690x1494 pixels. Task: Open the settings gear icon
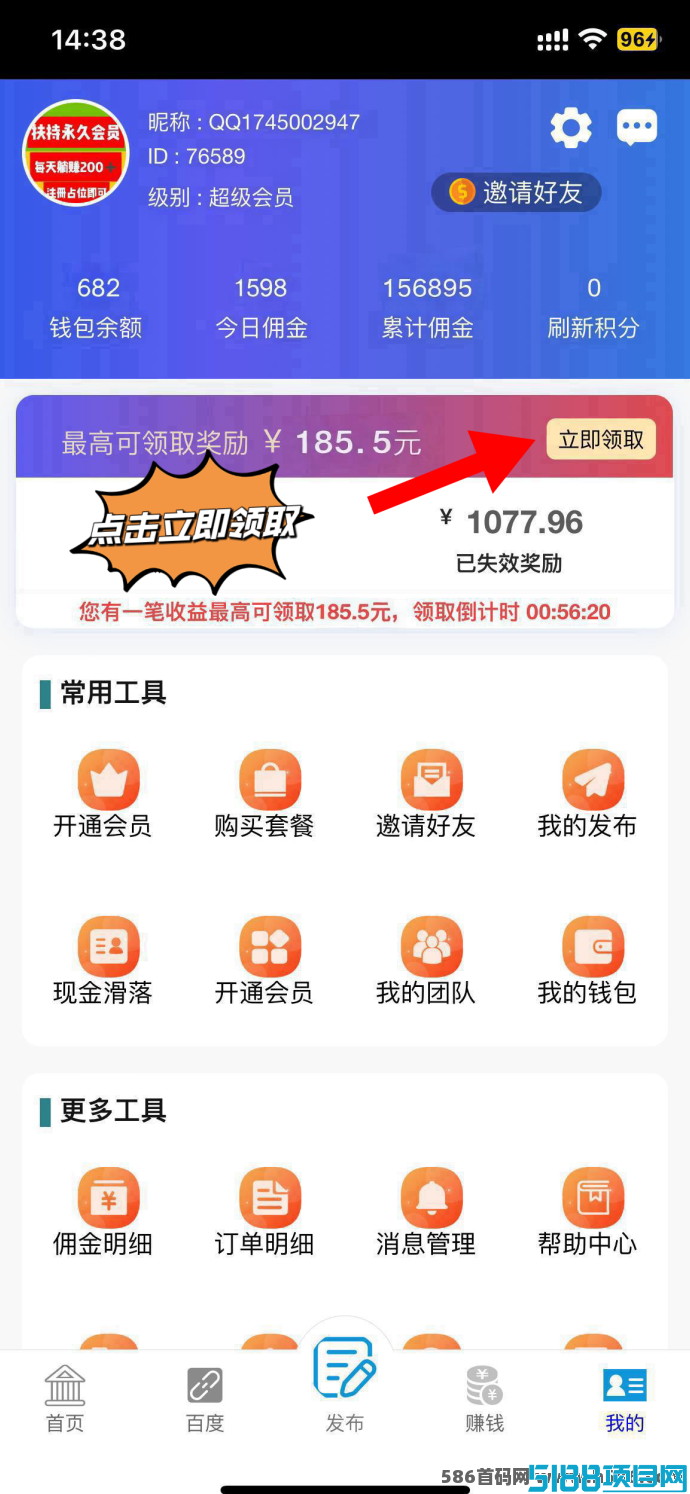[571, 128]
